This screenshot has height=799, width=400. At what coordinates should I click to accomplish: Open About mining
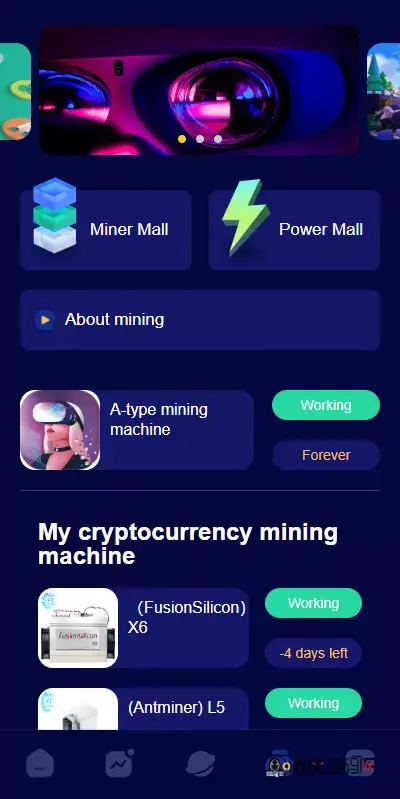[x=200, y=320]
